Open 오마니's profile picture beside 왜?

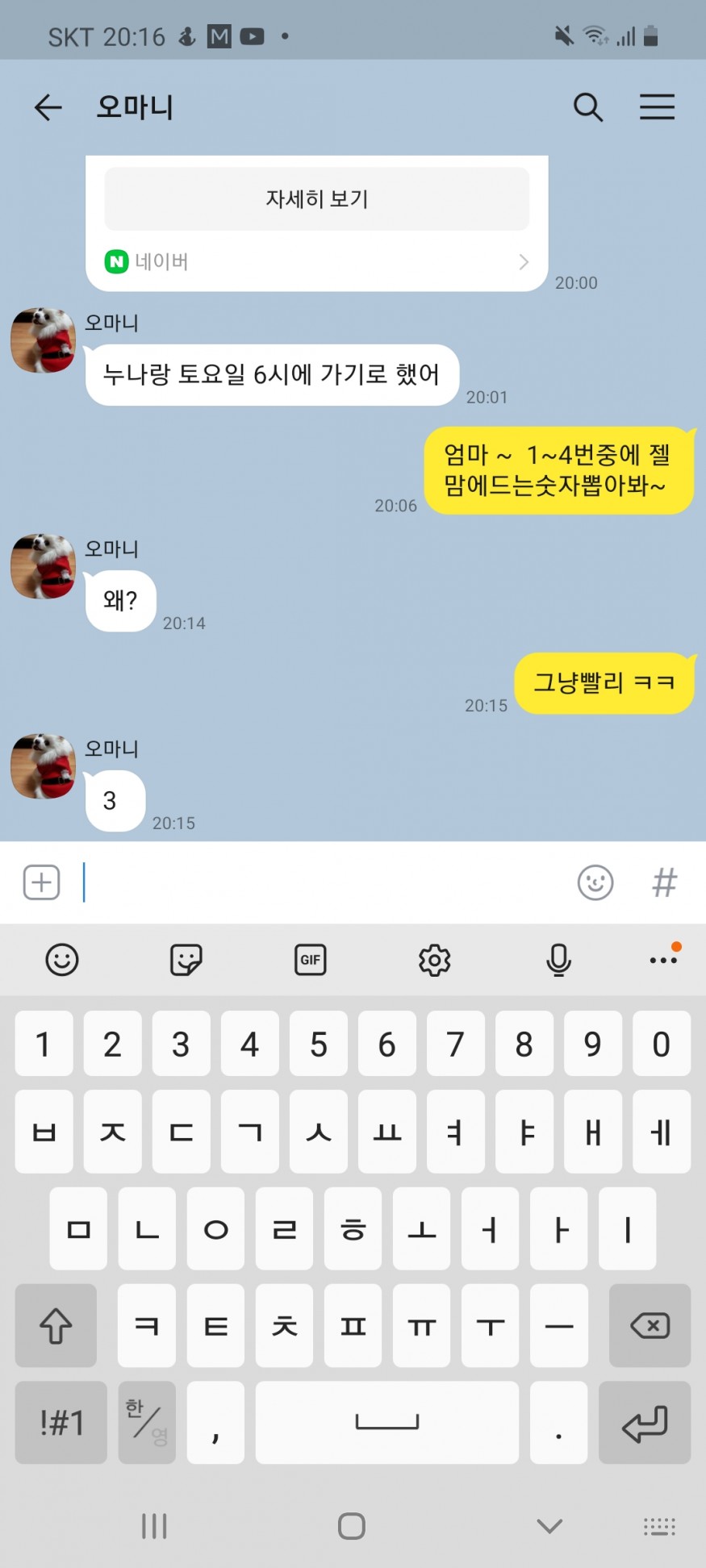click(44, 566)
